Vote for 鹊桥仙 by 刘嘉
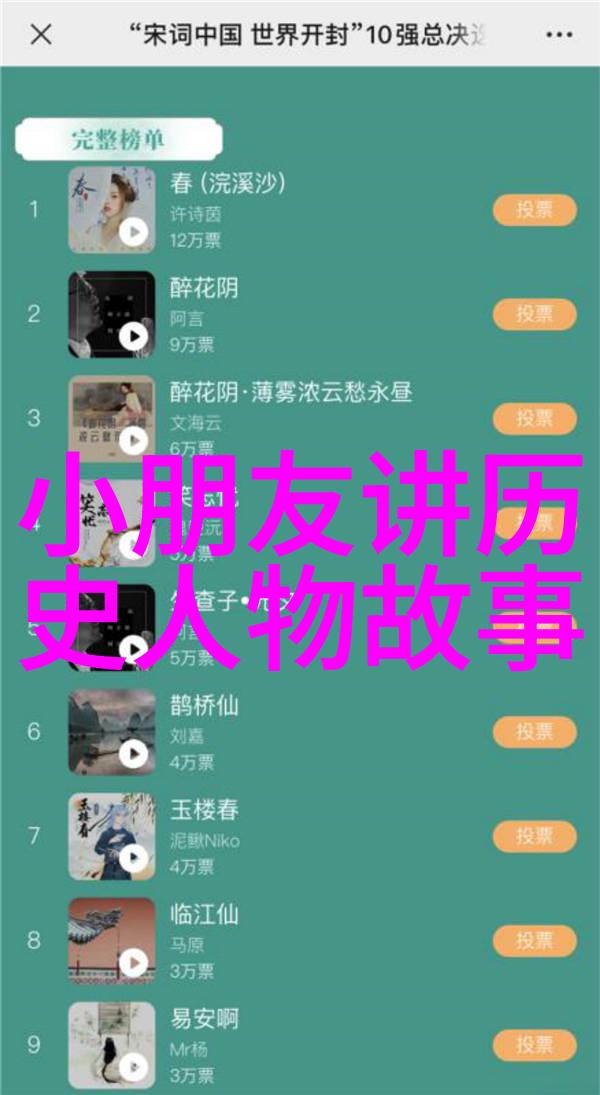This screenshot has width=600, height=1095. [534, 732]
